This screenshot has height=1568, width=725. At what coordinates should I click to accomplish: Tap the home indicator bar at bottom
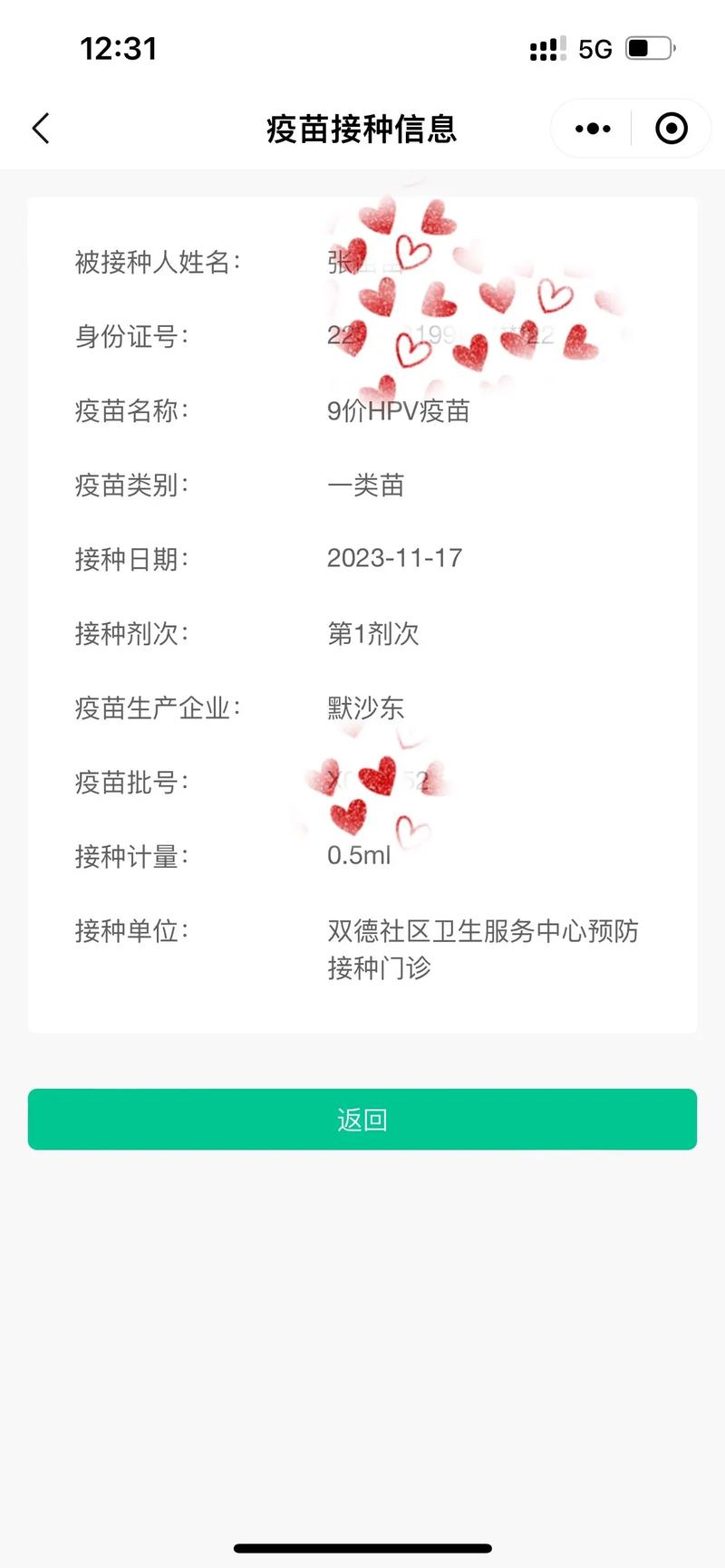pos(362,1546)
